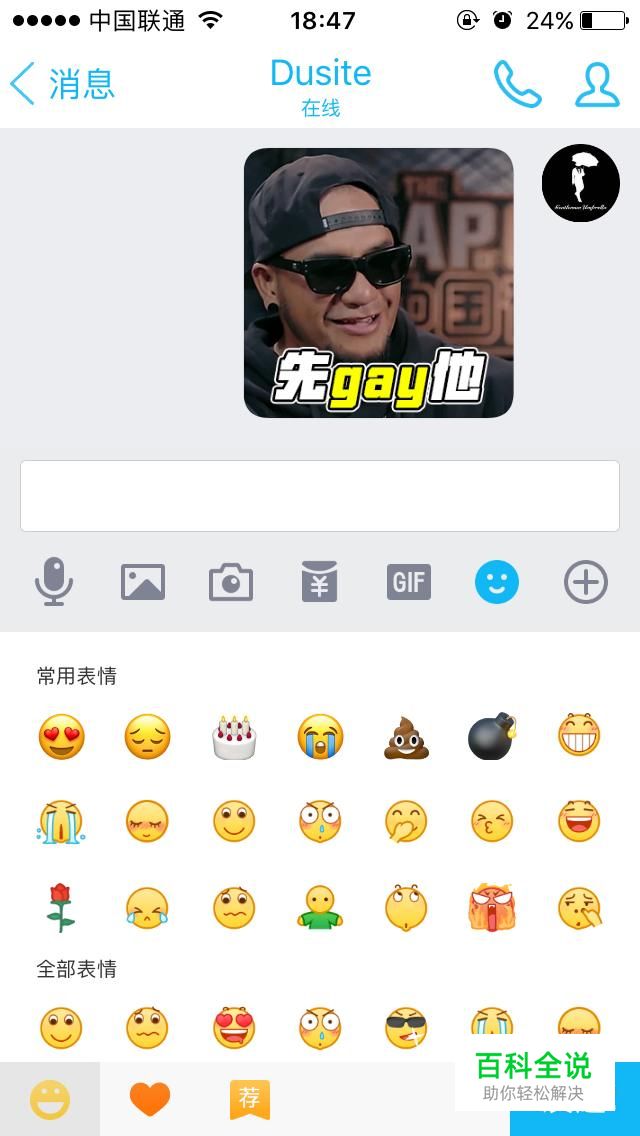
Task: Switch to the 荐 recommended stickers tab
Action: click(250, 1100)
